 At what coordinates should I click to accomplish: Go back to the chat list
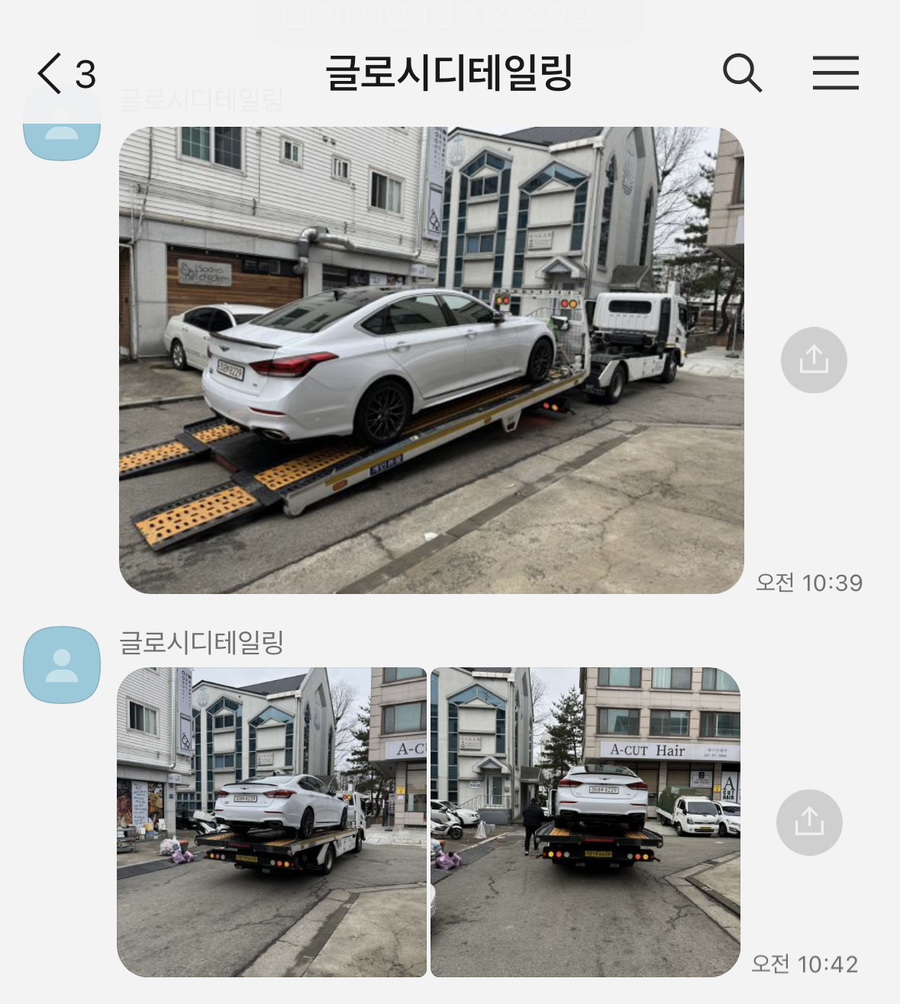(52, 74)
